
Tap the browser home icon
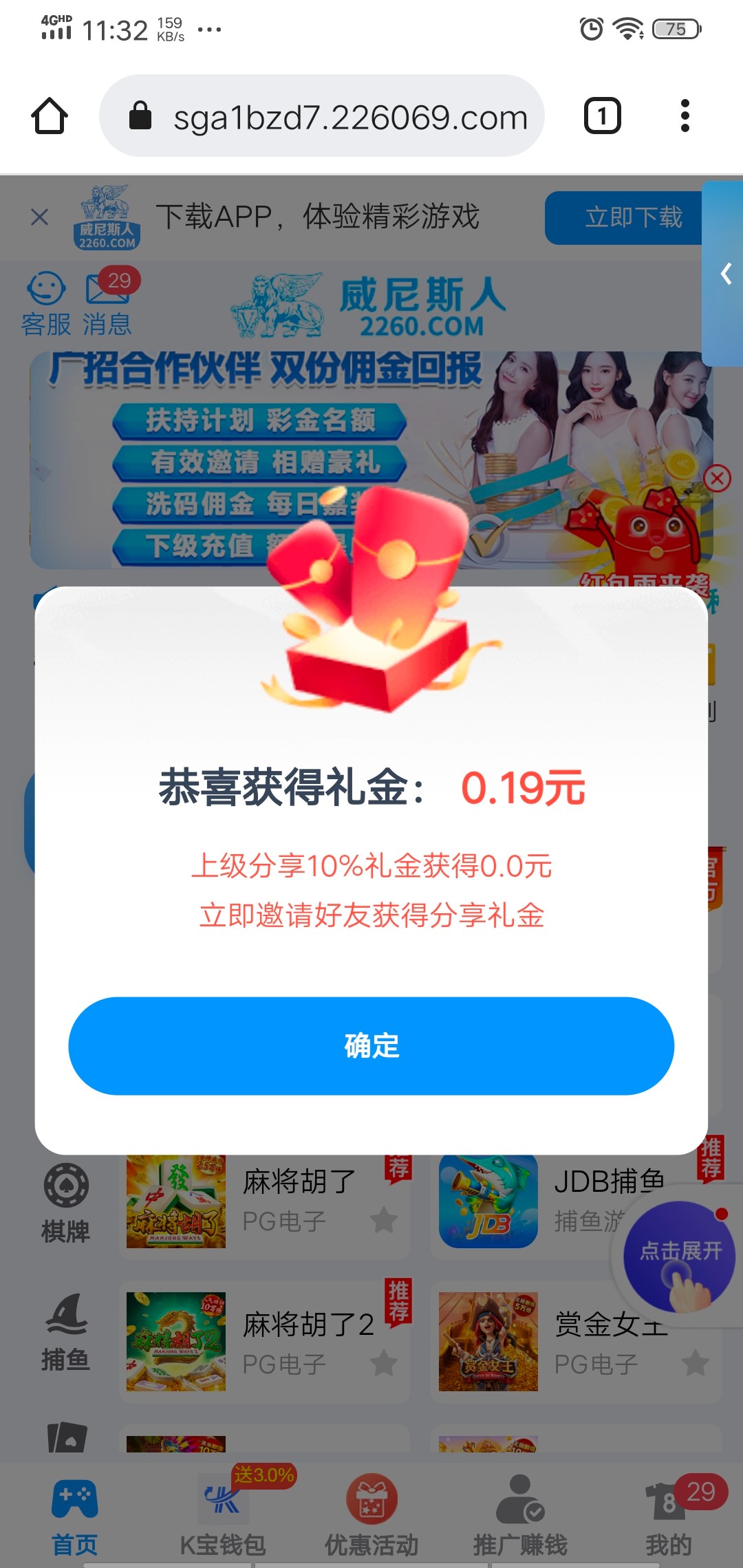click(50, 116)
